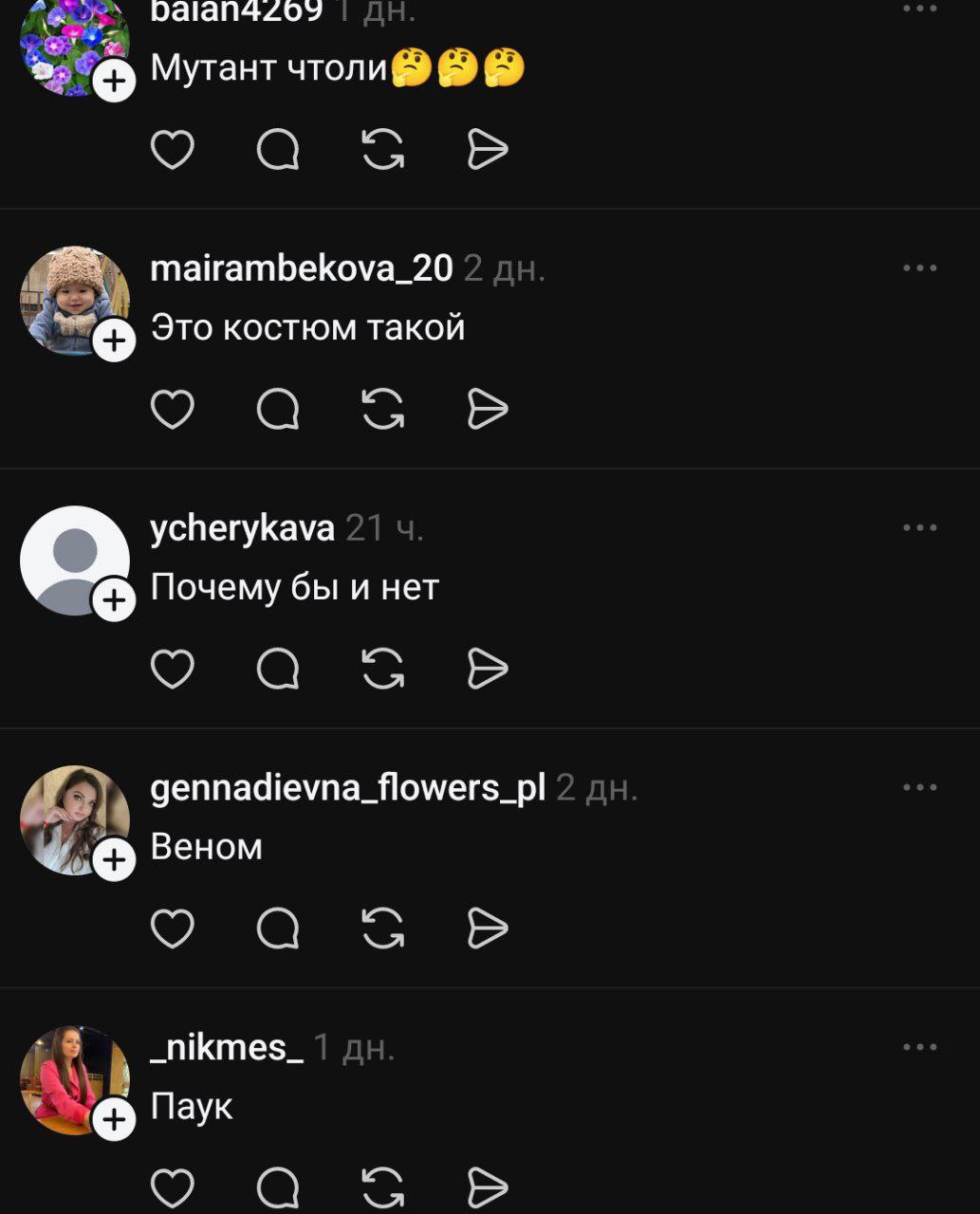Reply to baian4269's comment
The width and height of the screenshot is (980, 1214).
tap(278, 150)
